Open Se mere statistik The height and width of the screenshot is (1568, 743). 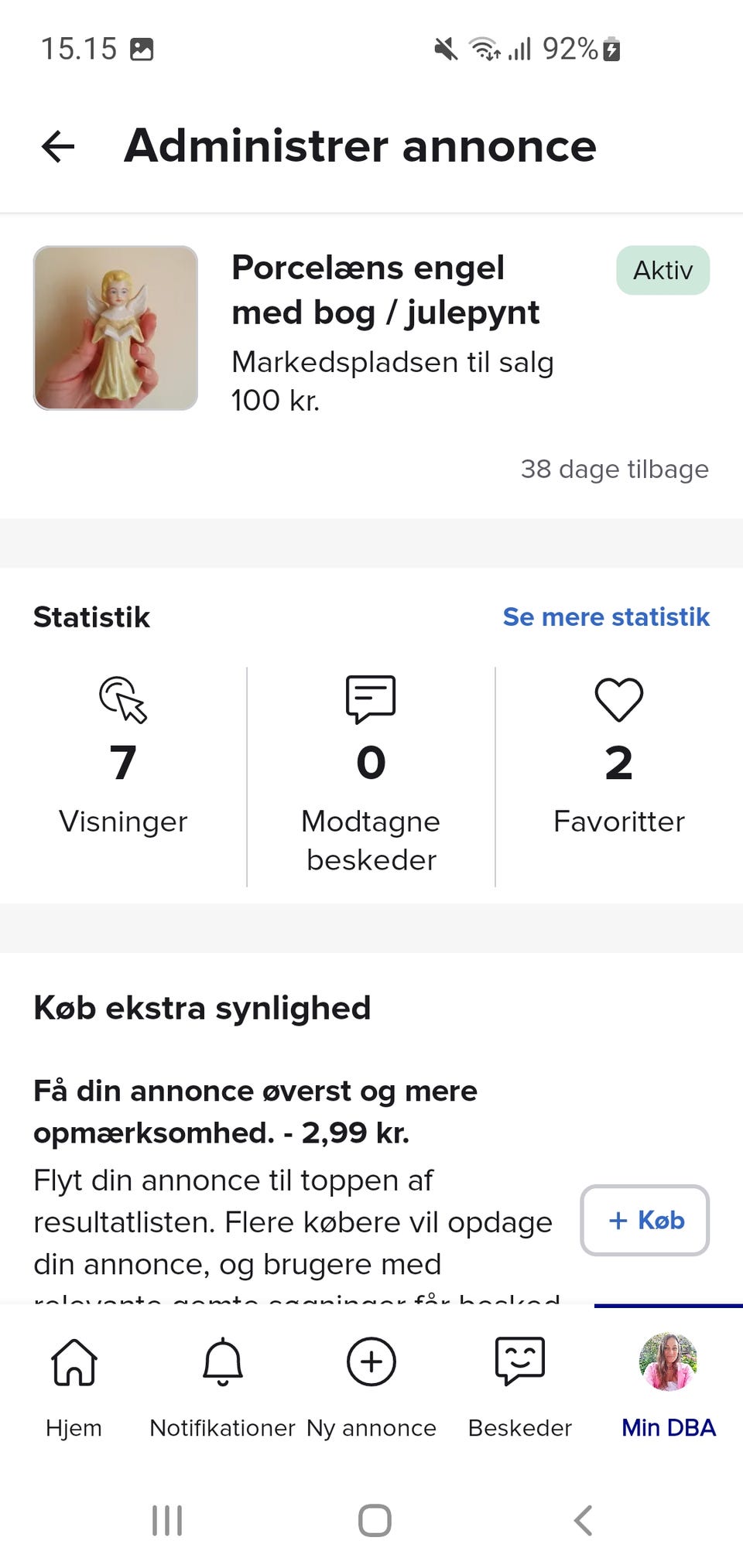[x=605, y=617]
